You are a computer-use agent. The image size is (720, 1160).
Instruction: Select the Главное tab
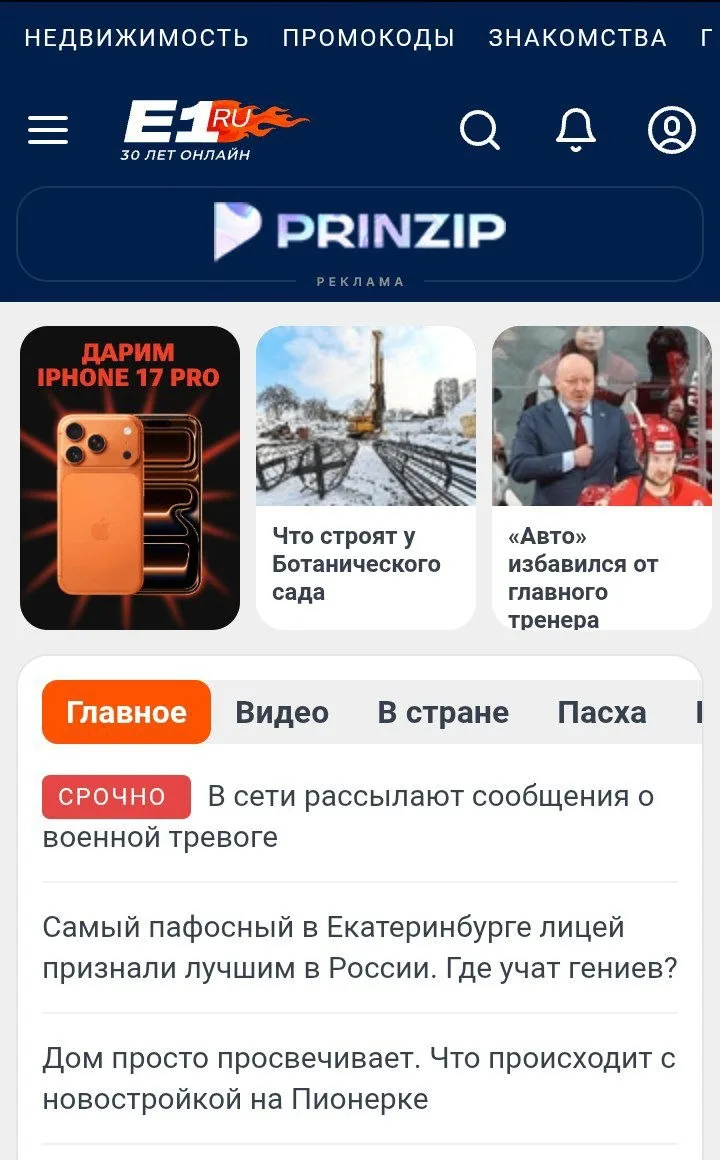[x=127, y=712]
